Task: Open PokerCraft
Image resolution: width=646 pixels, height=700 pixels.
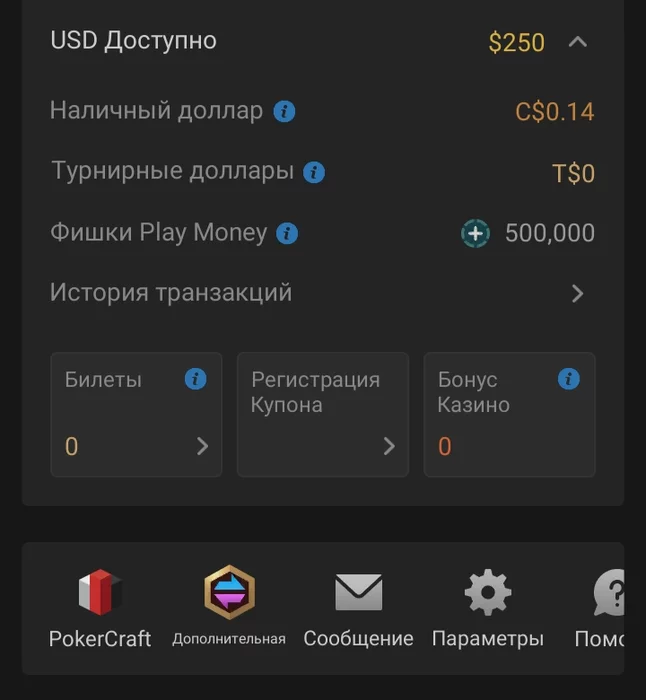Action: coord(100,608)
